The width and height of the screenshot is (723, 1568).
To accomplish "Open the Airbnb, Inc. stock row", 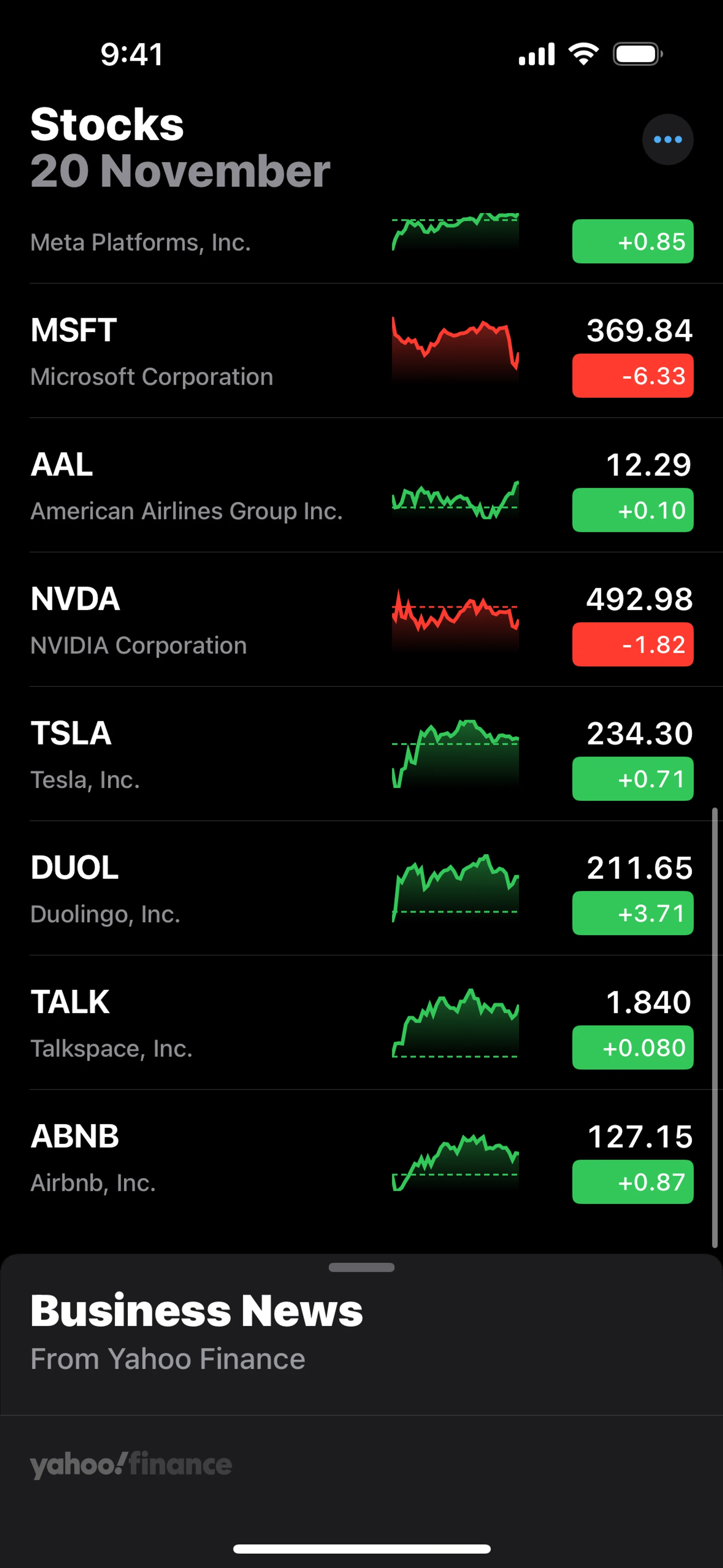I will click(x=183, y=1158).
